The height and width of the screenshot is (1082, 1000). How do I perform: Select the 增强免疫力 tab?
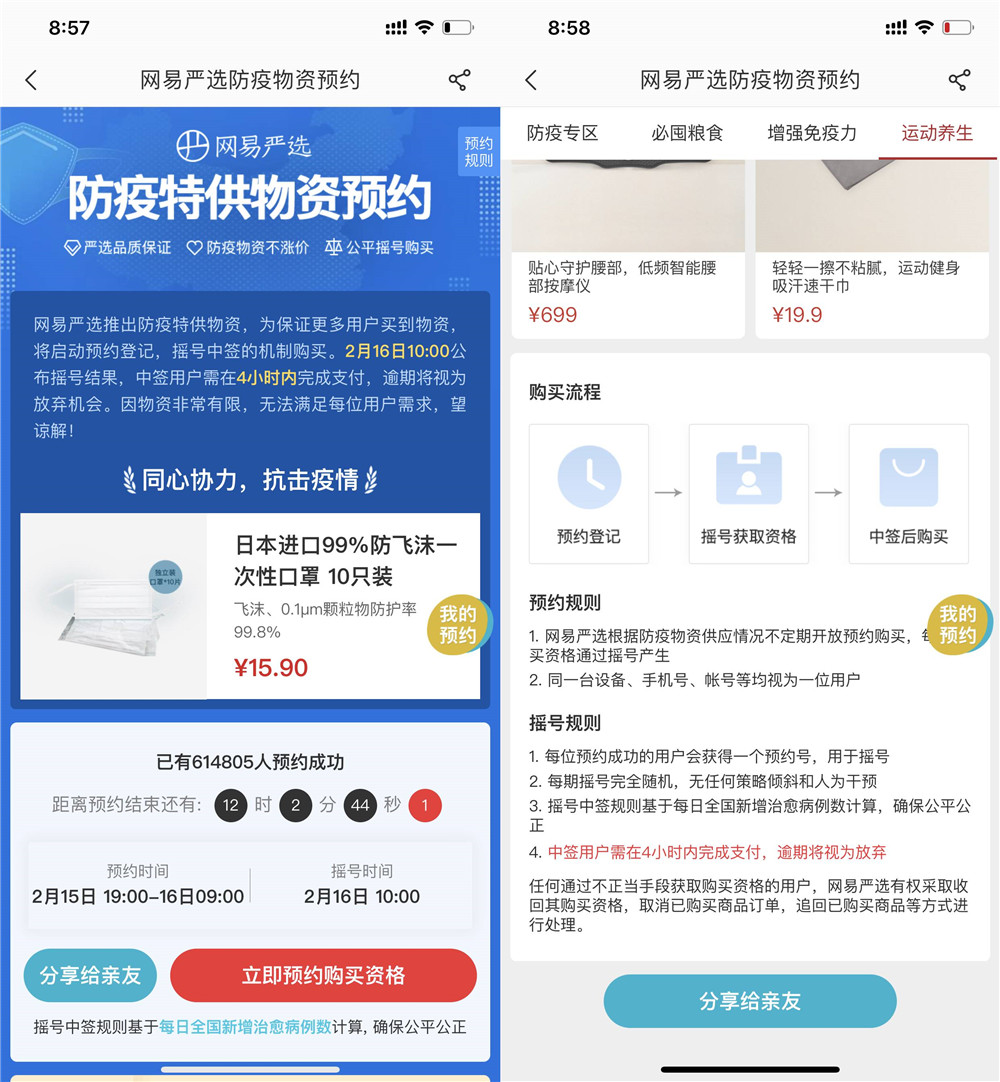point(810,131)
